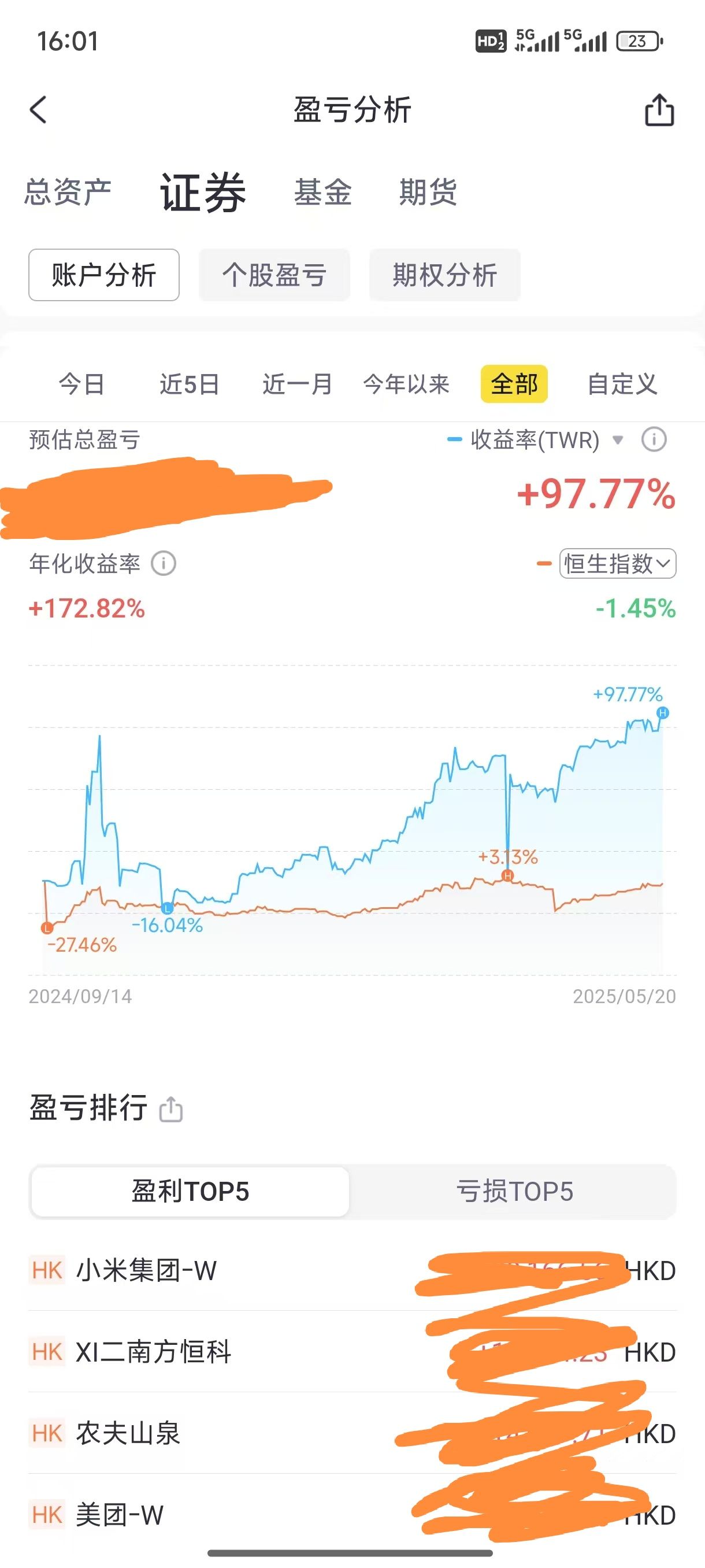Image resolution: width=705 pixels, height=1568 pixels.
Task: Switch to the 期货 tab
Action: point(428,193)
